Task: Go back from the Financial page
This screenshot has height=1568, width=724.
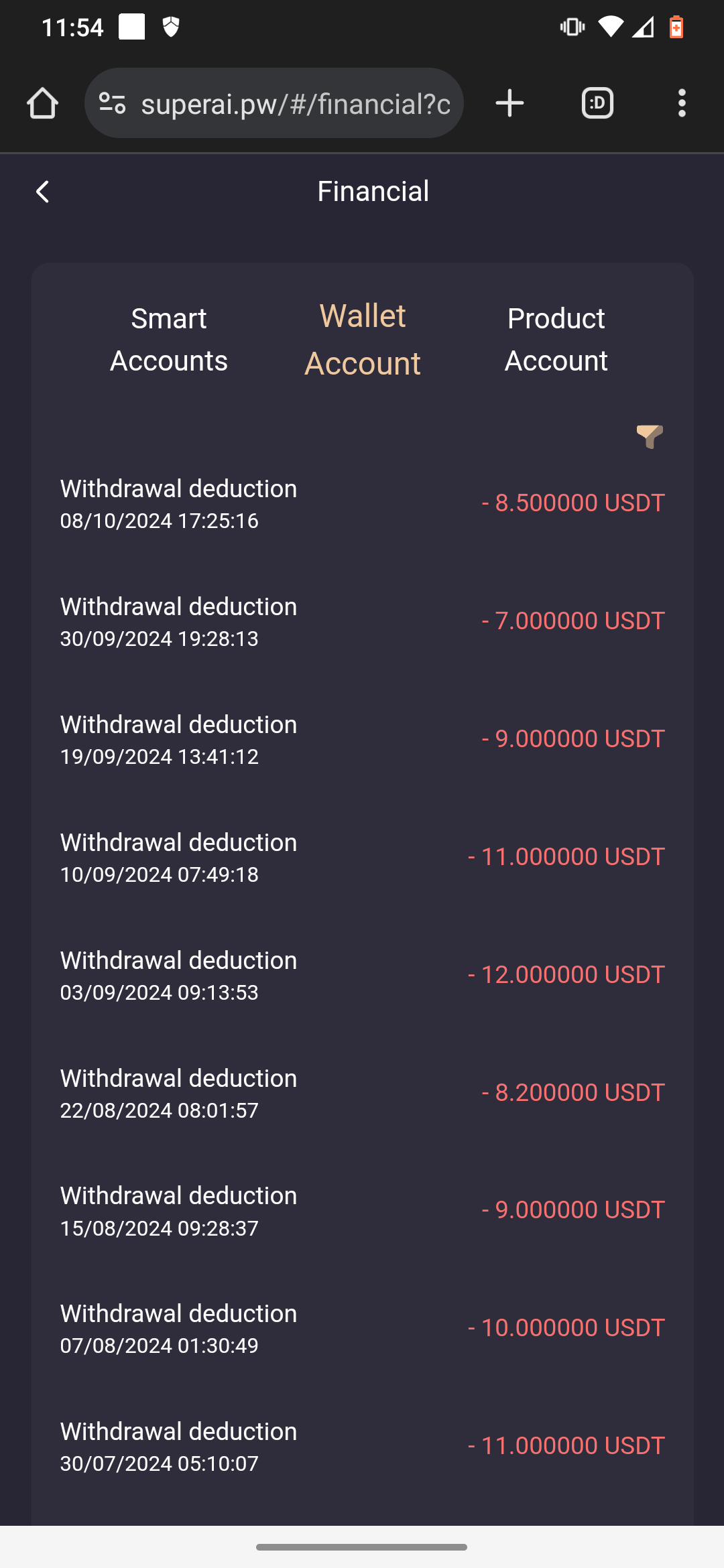Action: point(42,192)
